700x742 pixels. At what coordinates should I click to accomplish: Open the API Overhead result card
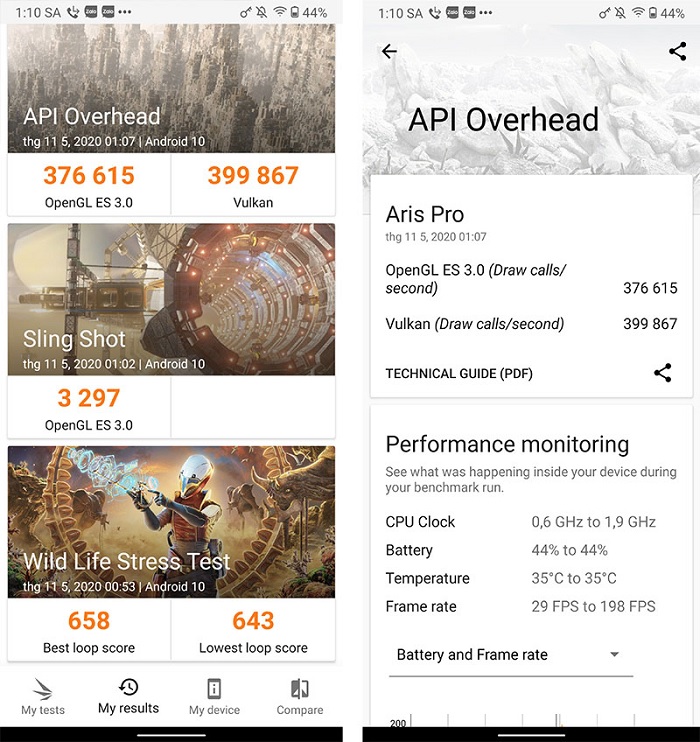click(x=171, y=100)
